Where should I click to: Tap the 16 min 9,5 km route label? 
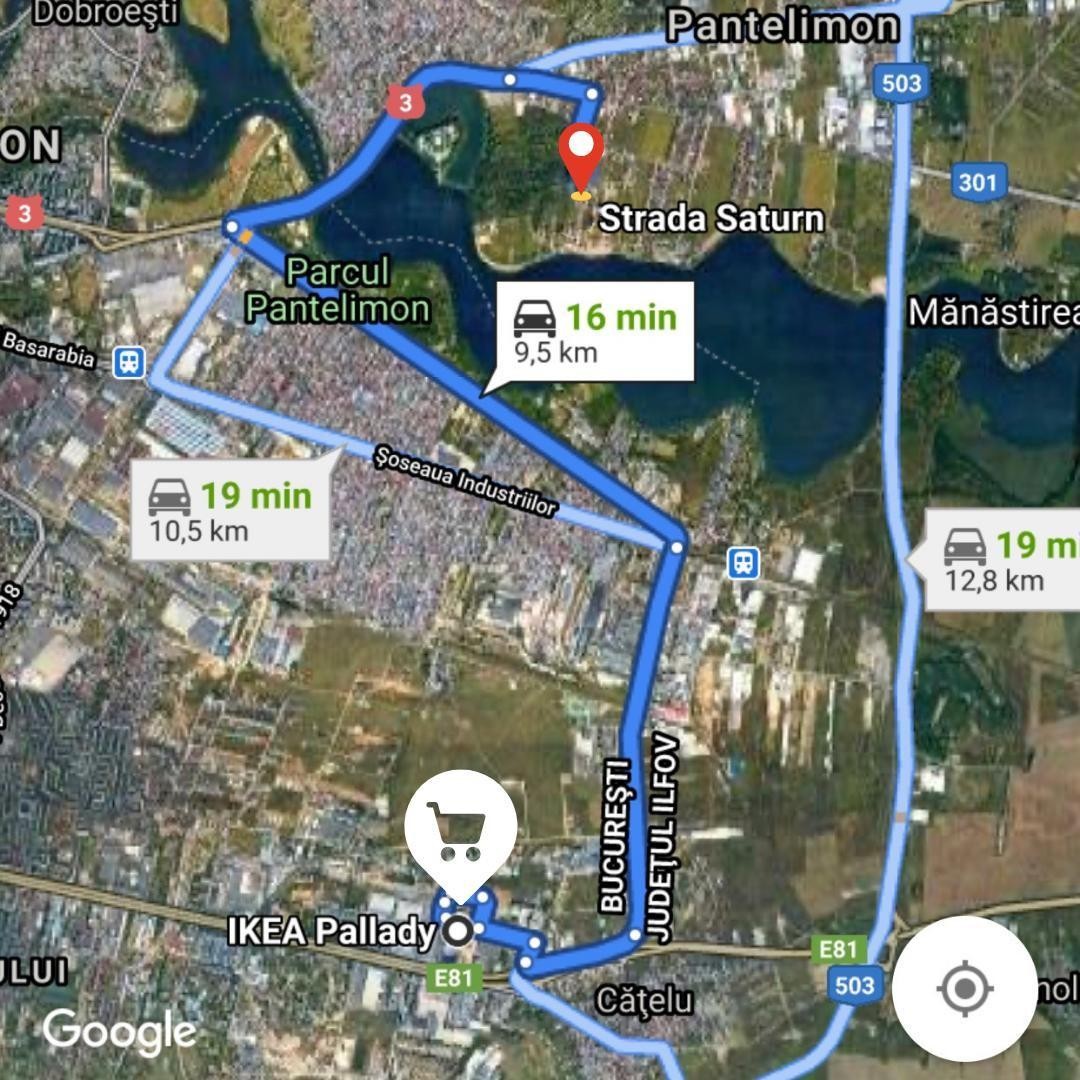click(596, 332)
